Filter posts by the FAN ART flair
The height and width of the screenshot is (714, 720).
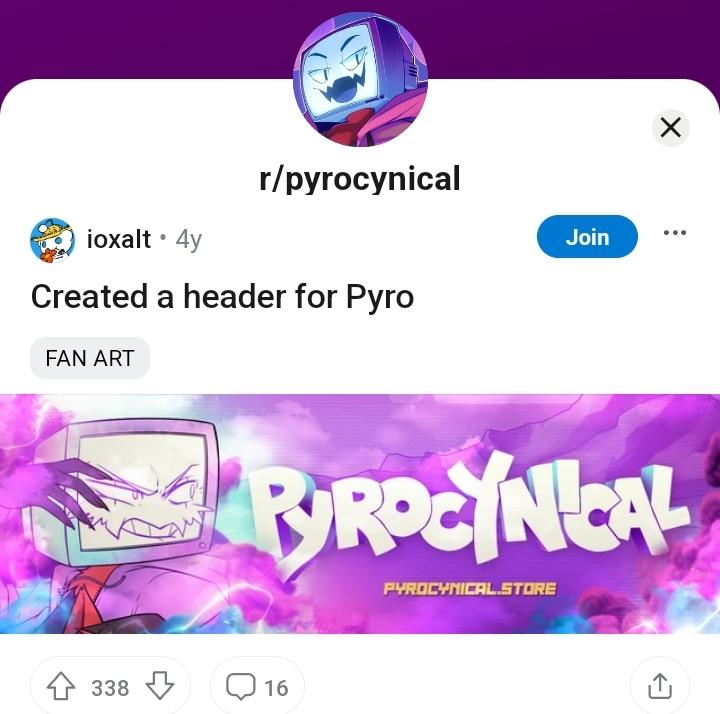(90, 358)
